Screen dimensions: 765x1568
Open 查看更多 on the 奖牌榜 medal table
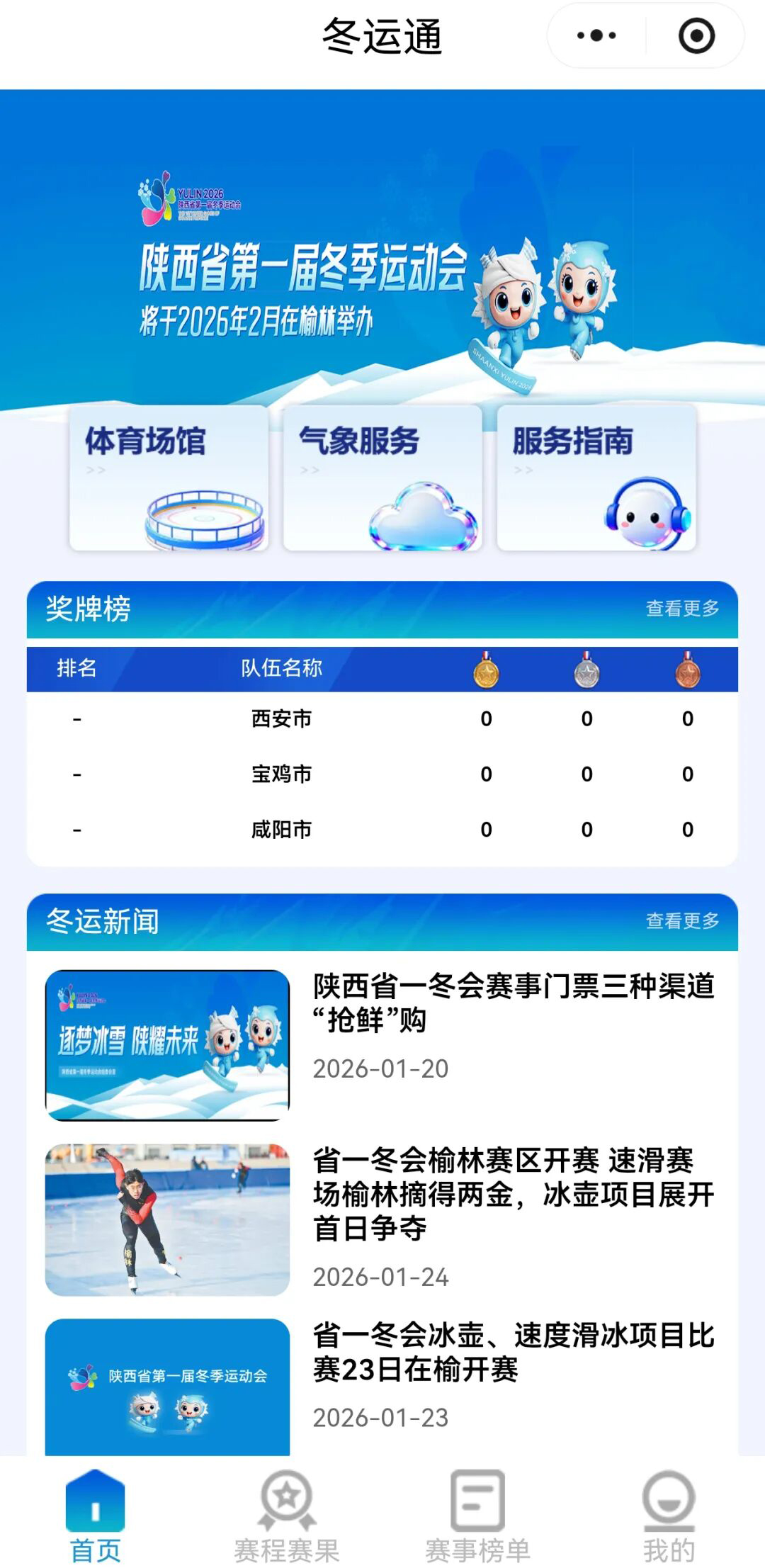click(682, 607)
